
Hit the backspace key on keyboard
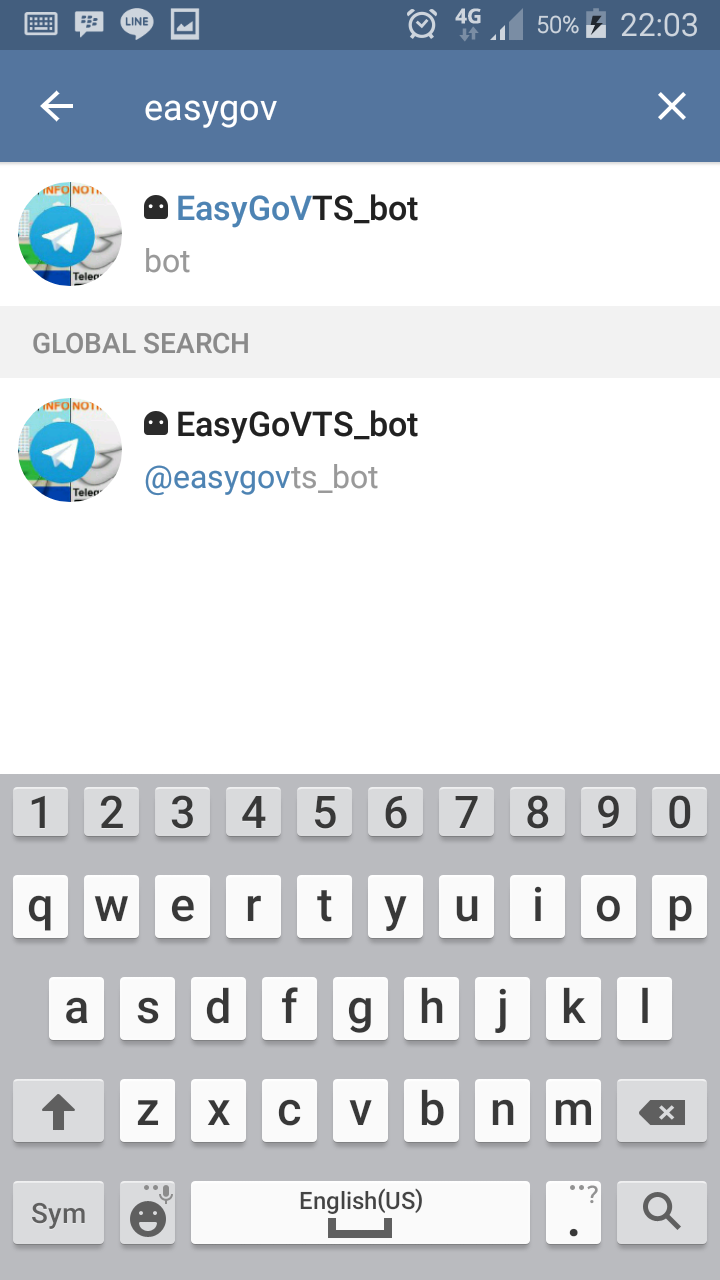click(x=661, y=1111)
